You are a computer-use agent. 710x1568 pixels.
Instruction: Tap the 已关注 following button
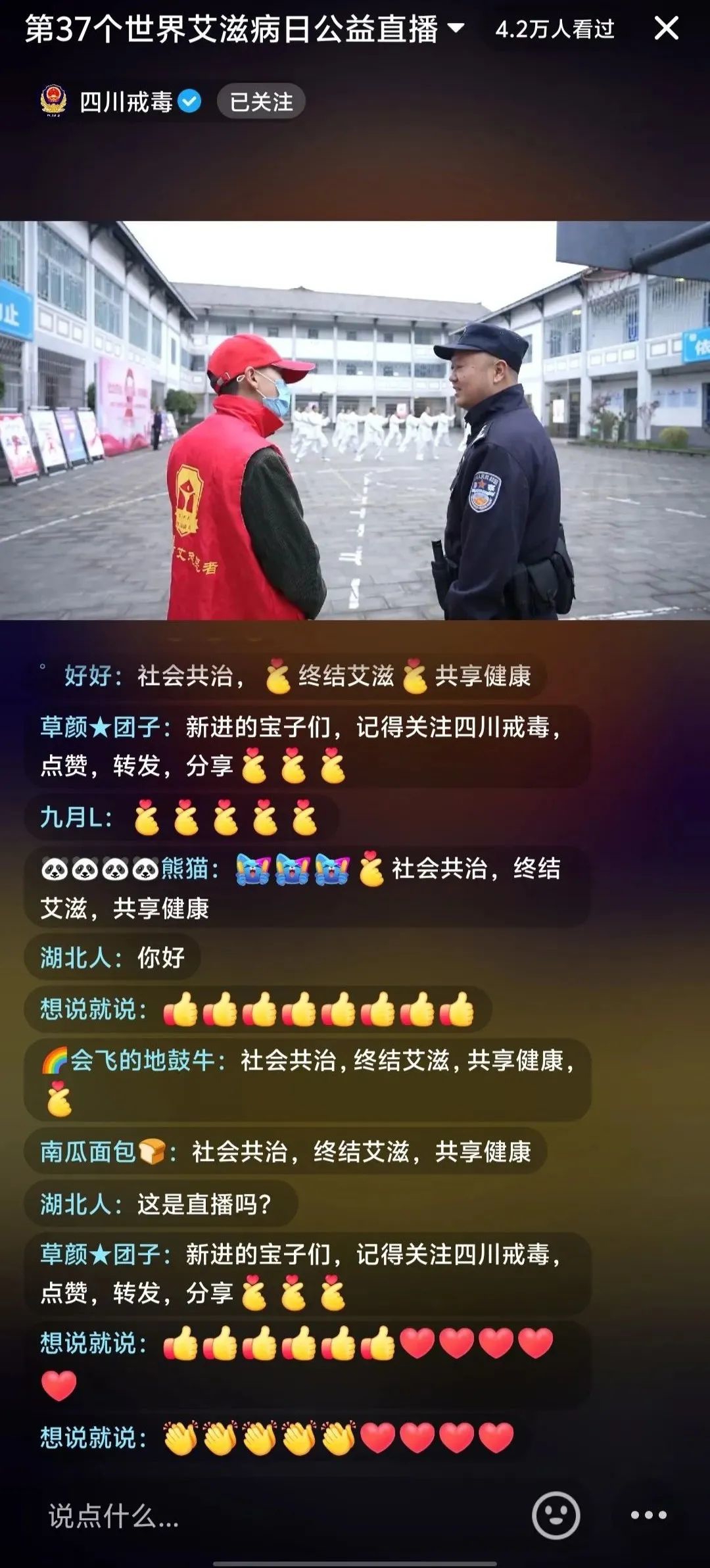[261, 102]
